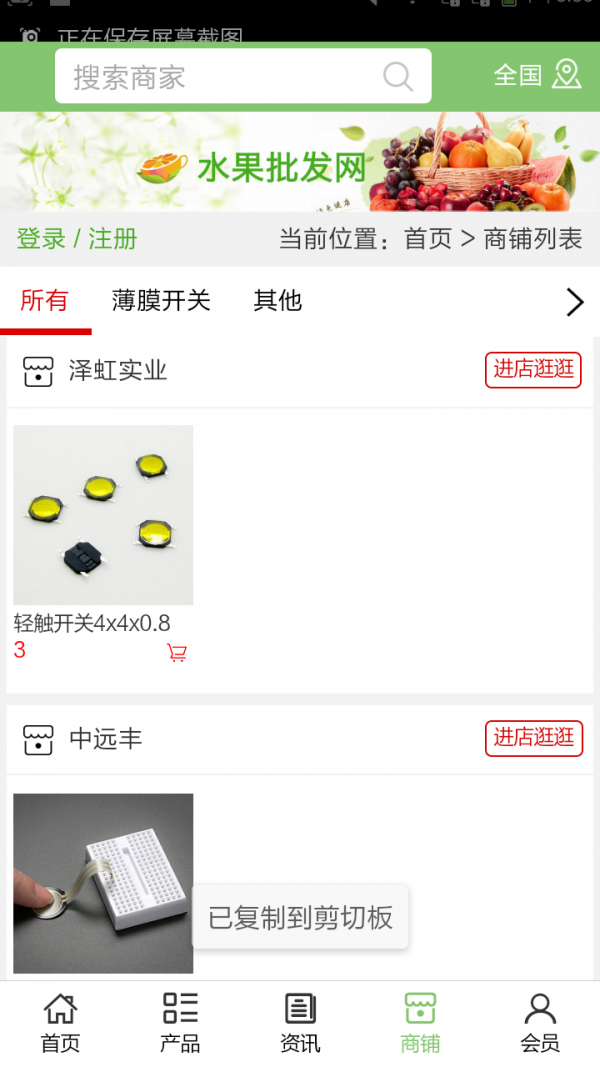Open the 全国 location selector

click(537, 75)
